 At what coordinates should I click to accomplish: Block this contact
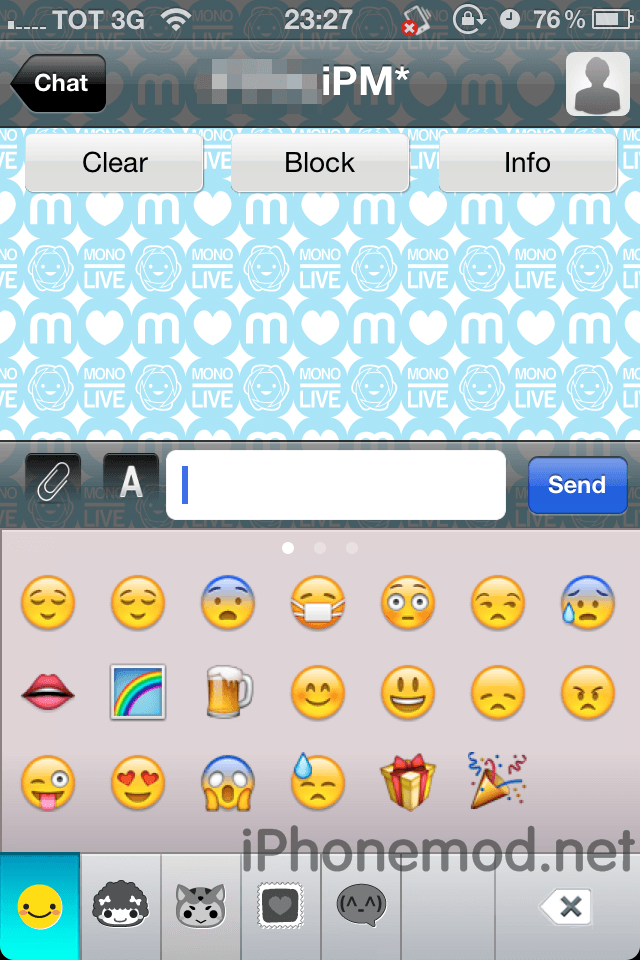tap(320, 163)
